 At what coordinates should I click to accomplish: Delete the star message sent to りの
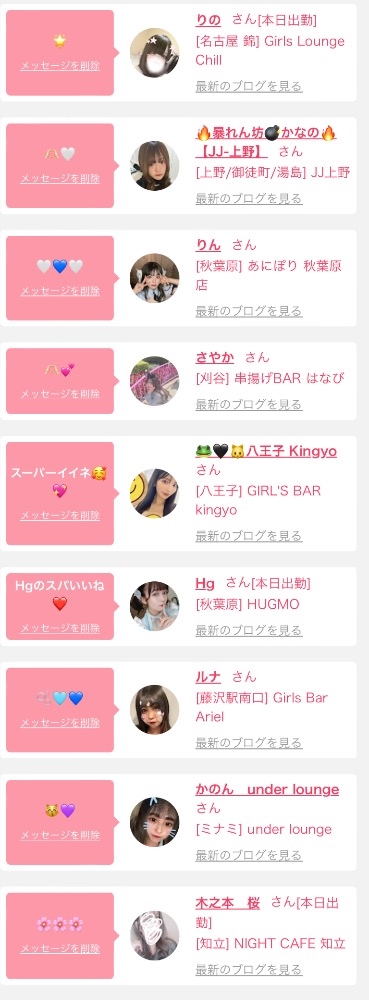point(60,66)
